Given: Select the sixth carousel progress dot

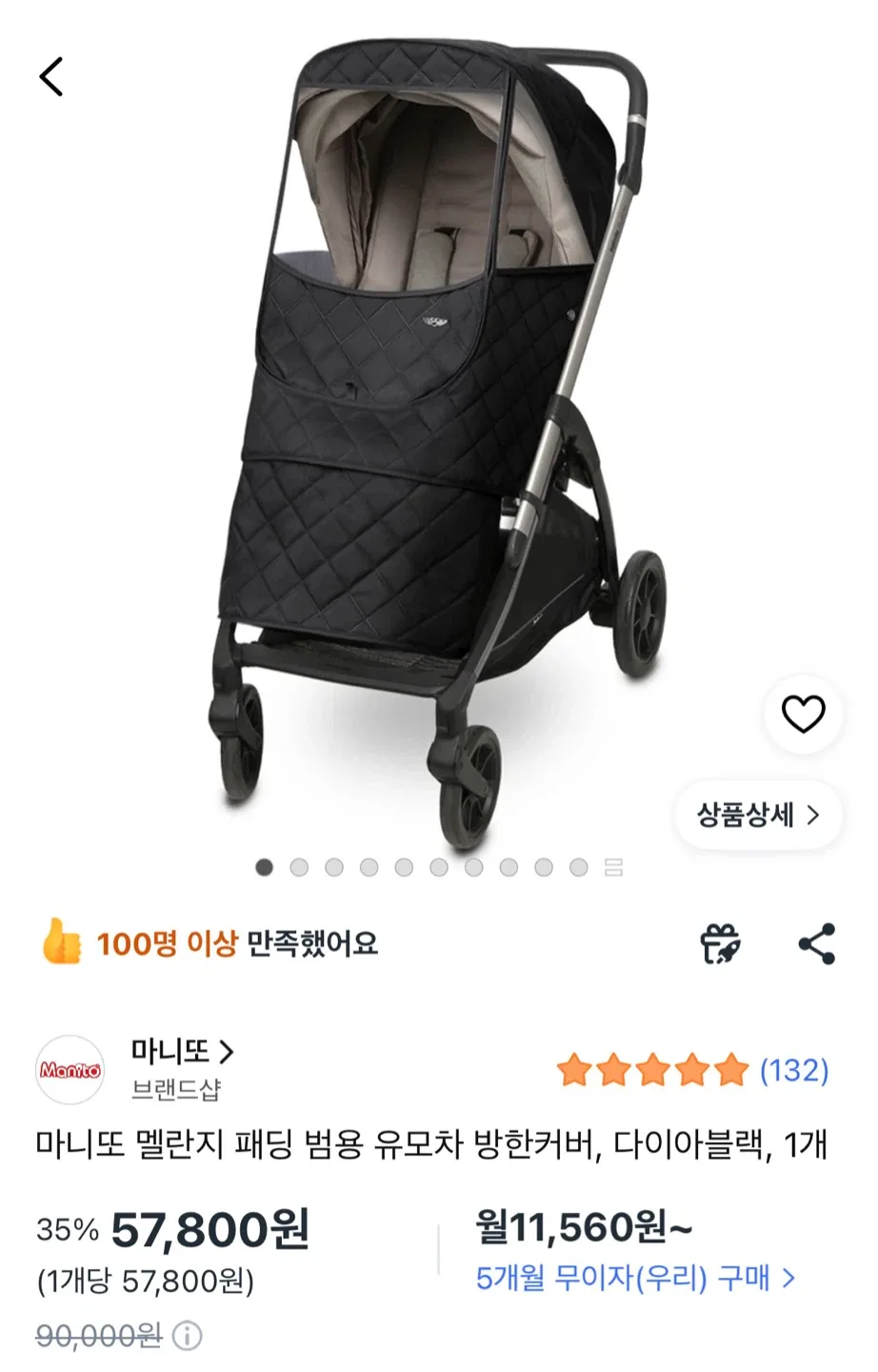Looking at the screenshot, I should pyautogui.click(x=434, y=868).
